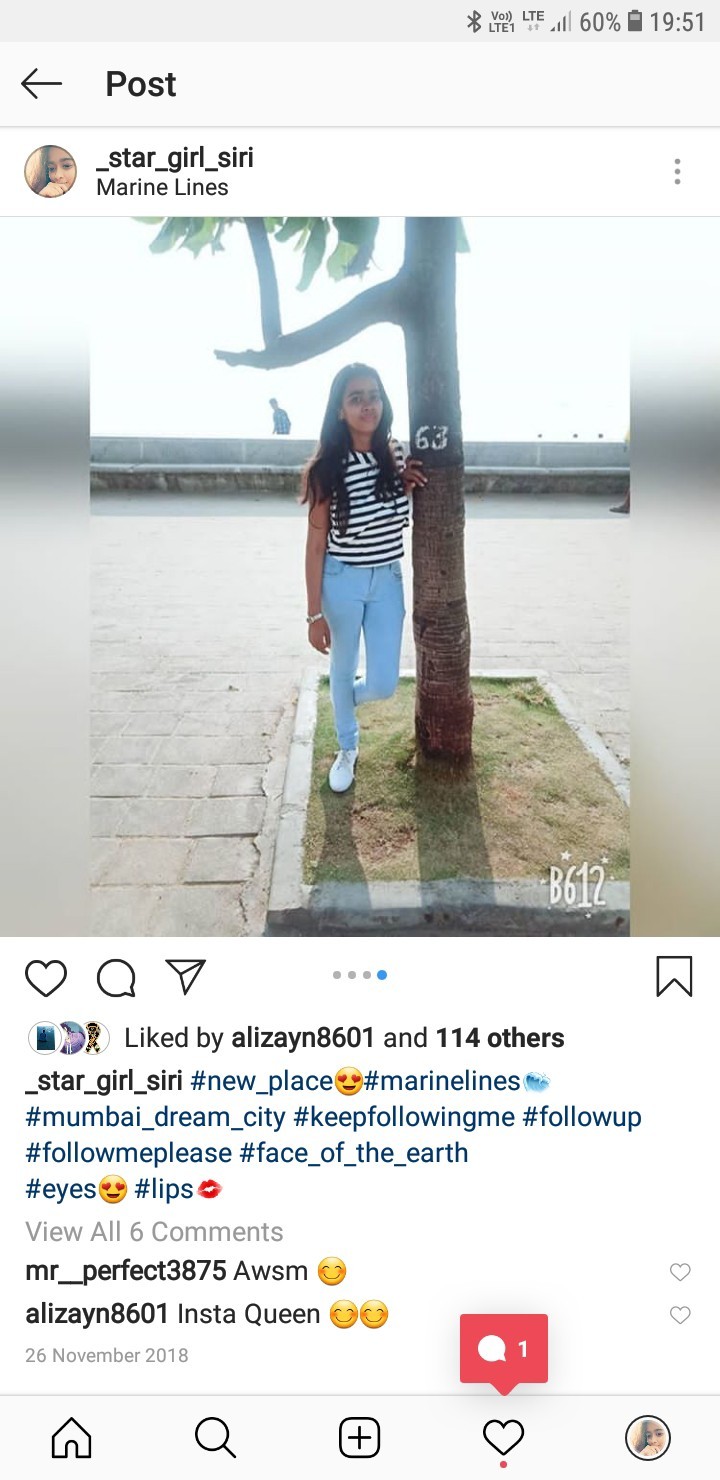Viewport: 720px width, 1480px height.
Task: Switch to the Search tab
Action: coord(215,1438)
